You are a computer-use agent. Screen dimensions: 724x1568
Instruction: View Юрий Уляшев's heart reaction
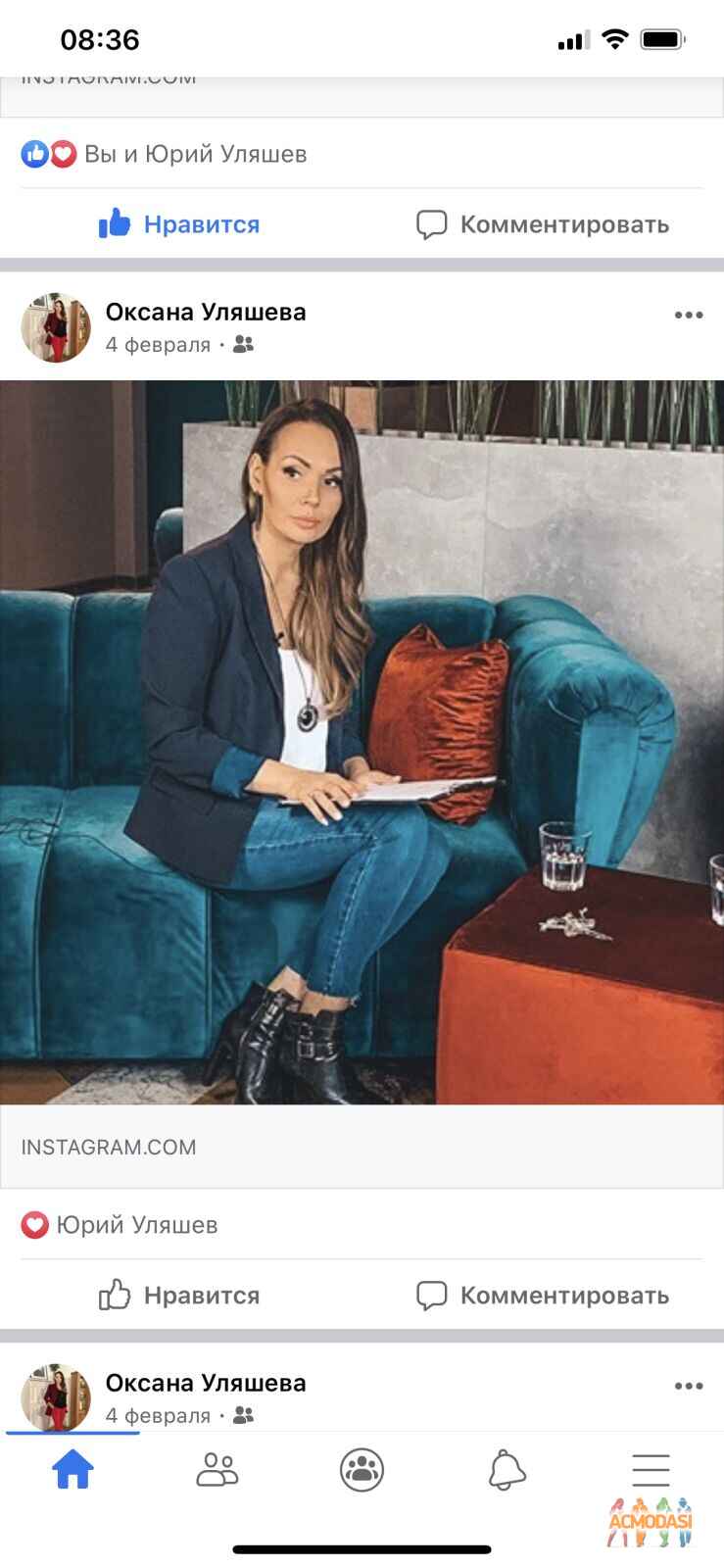(120, 1225)
